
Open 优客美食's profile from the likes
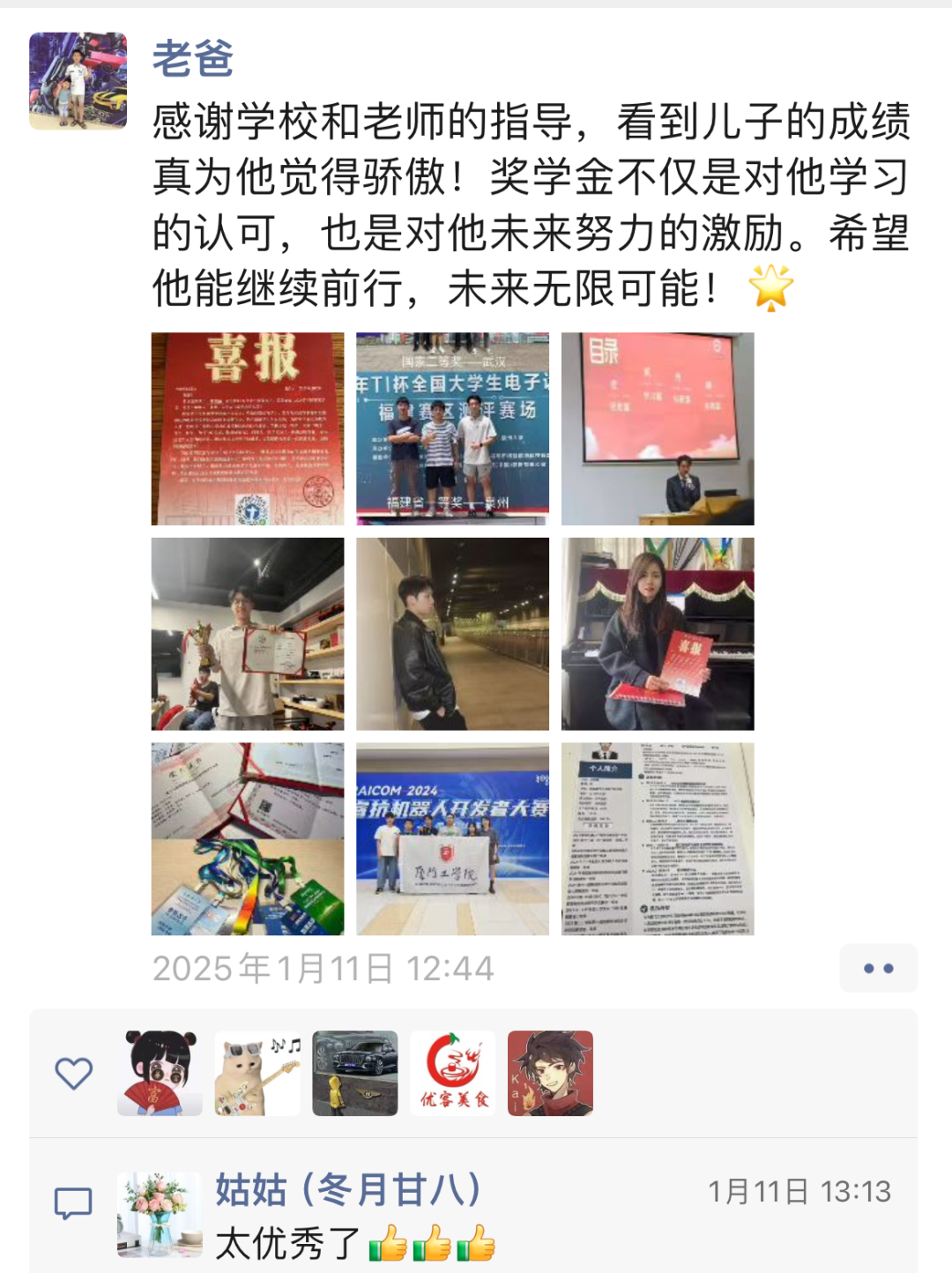click(453, 1073)
